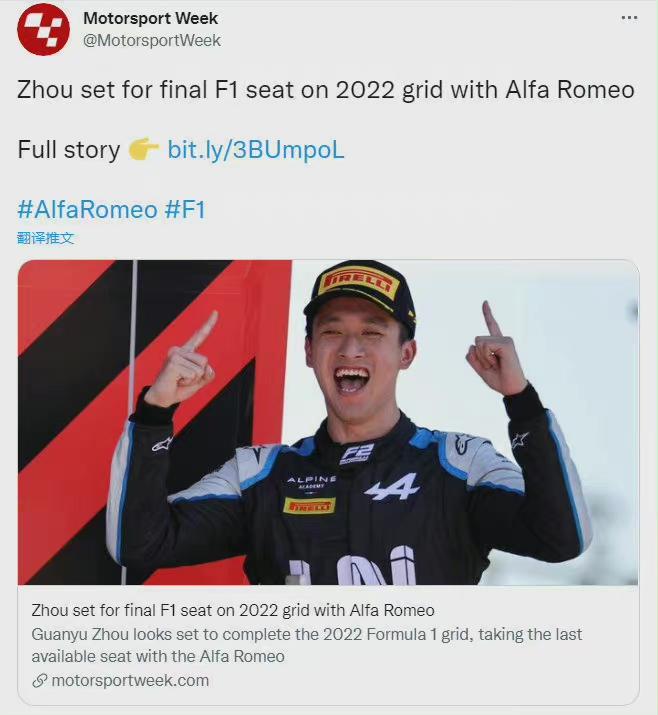Viewport: 658px width, 715px height.
Task: Open the @MotorsportWeek handle
Action: (152, 41)
